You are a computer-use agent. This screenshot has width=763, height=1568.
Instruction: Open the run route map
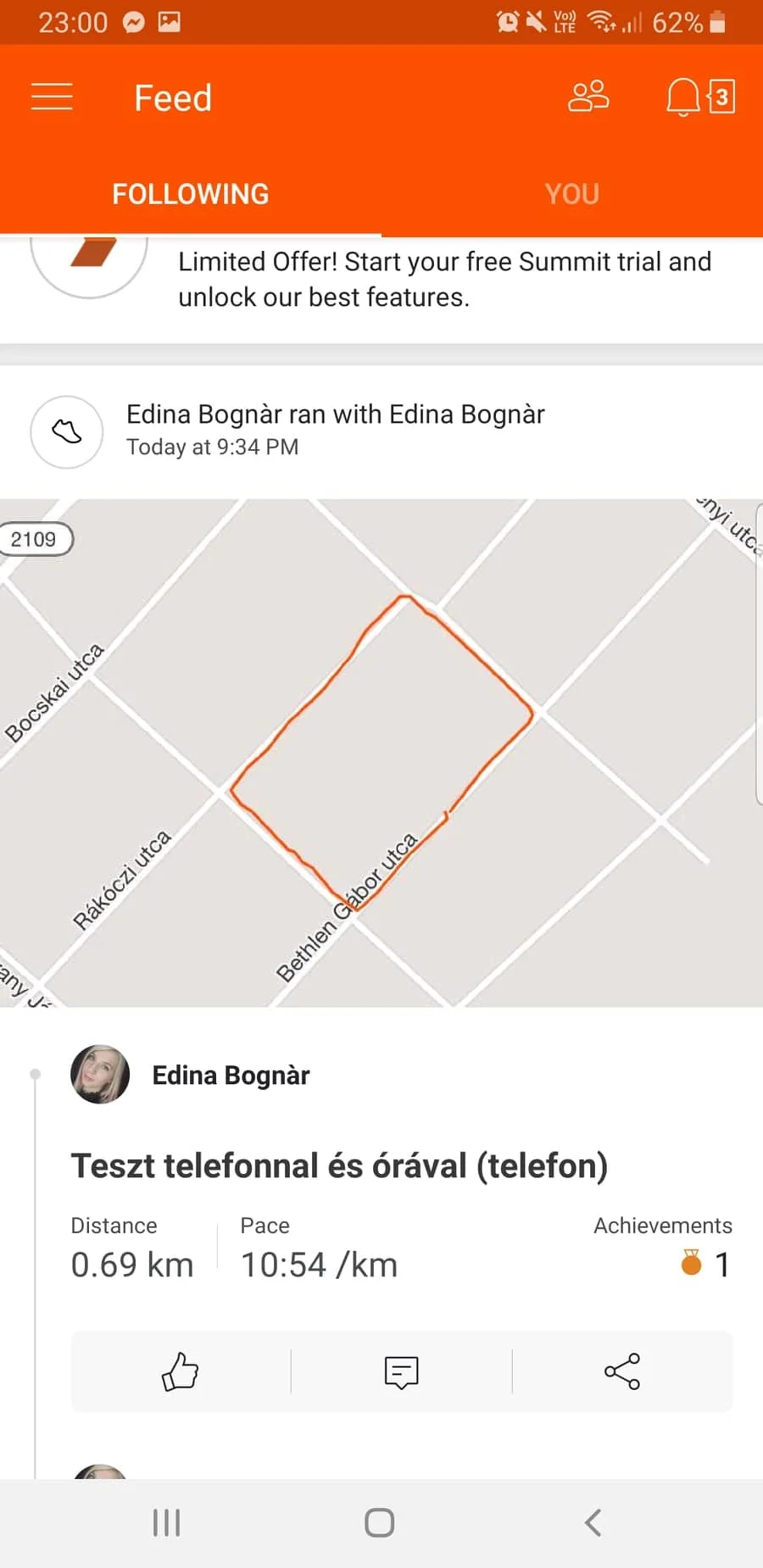381,753
